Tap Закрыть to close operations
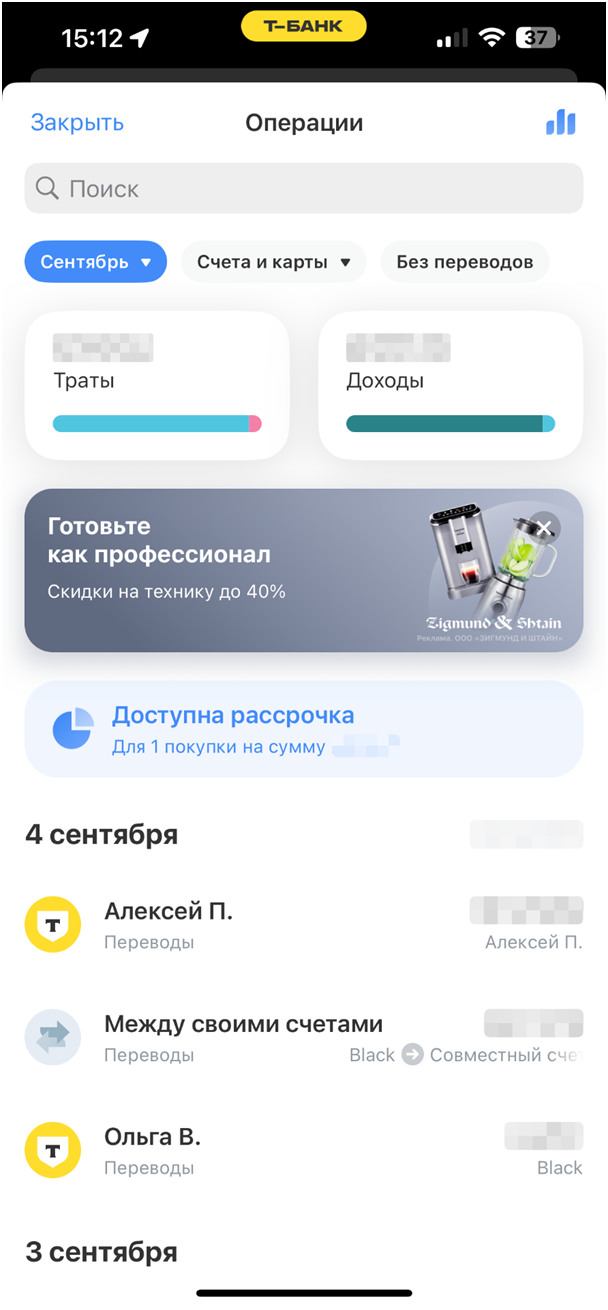 pyautogui.click(x=77, y=123)
